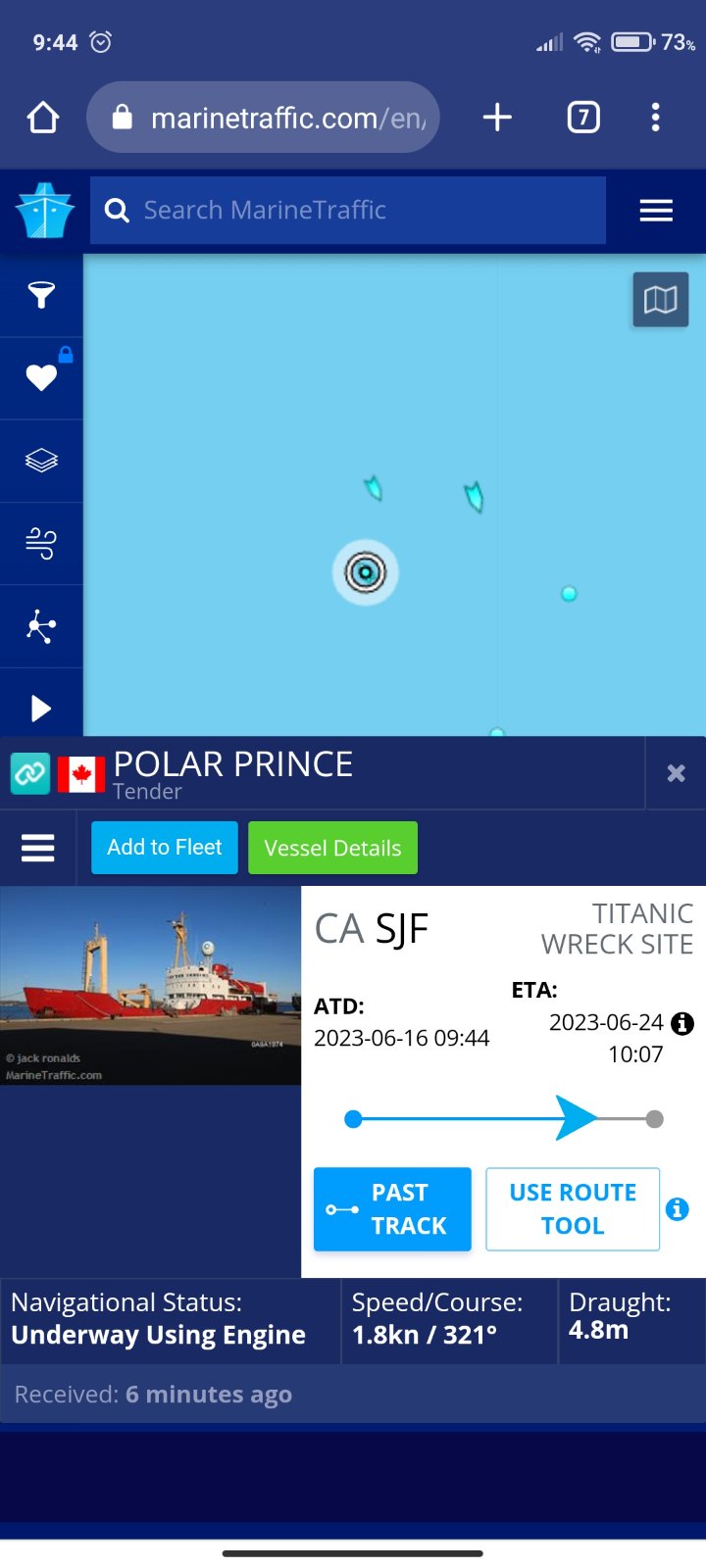Show the open tabs switcher
Viewport: 706px width, 1568px height.
tap(583, 118)
